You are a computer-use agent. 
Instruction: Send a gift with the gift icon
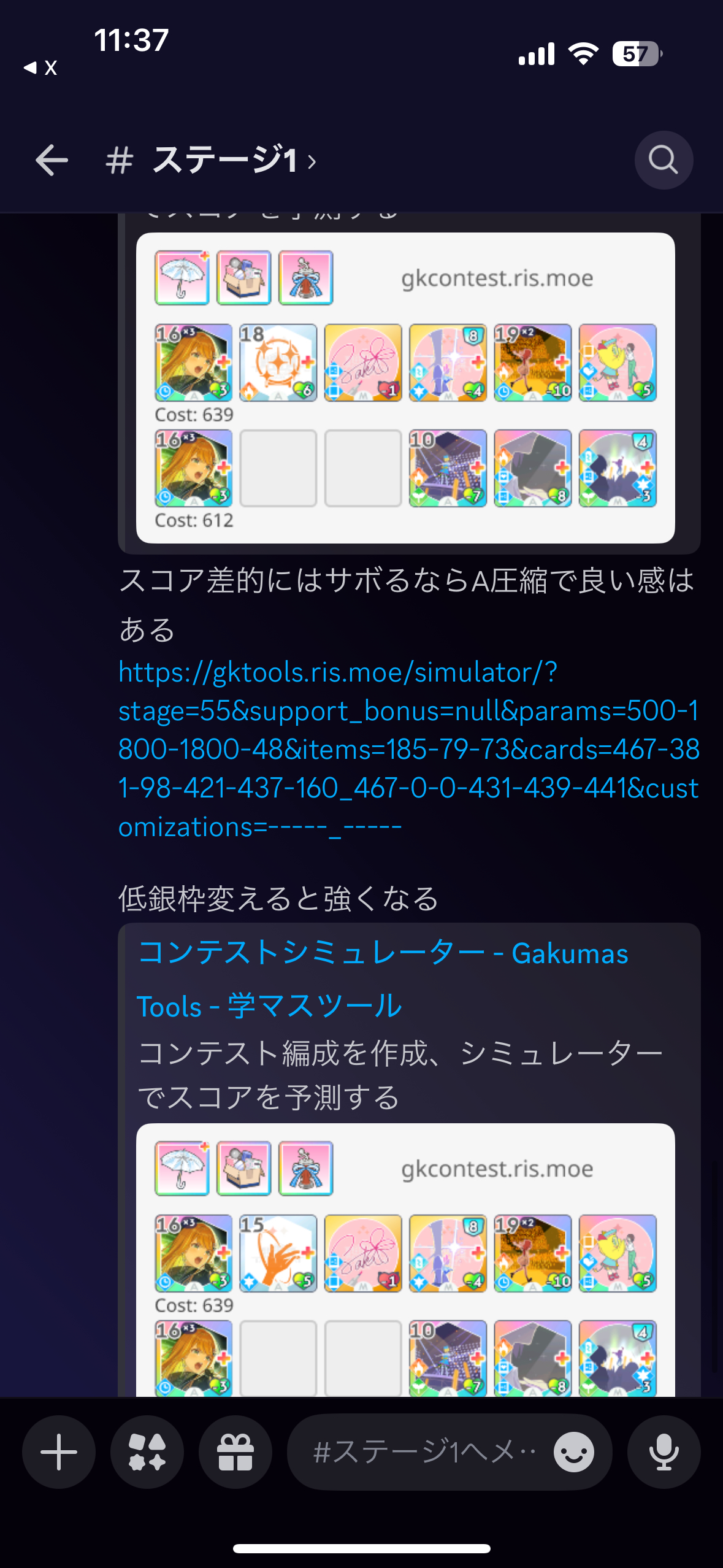pos(235,1452)
